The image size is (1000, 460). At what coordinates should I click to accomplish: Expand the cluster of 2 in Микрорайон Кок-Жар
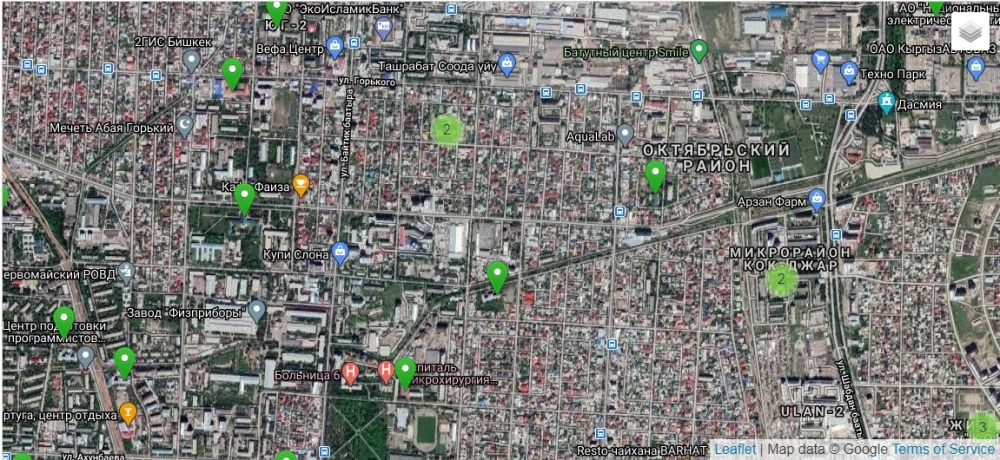pyautogui.click(x=781, y=281)
